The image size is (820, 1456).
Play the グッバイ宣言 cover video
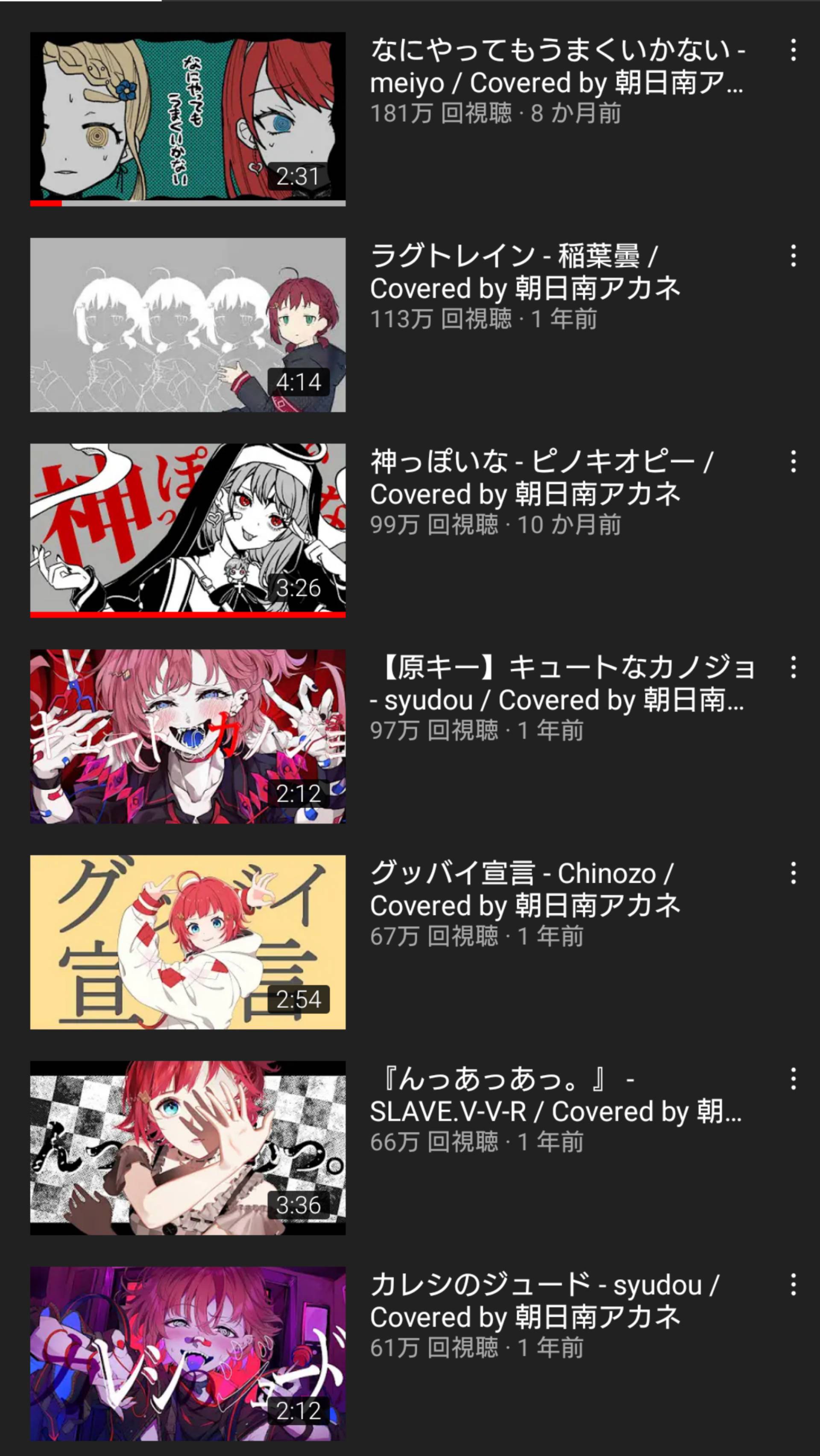pyautogui.click(x=187, y=942)
